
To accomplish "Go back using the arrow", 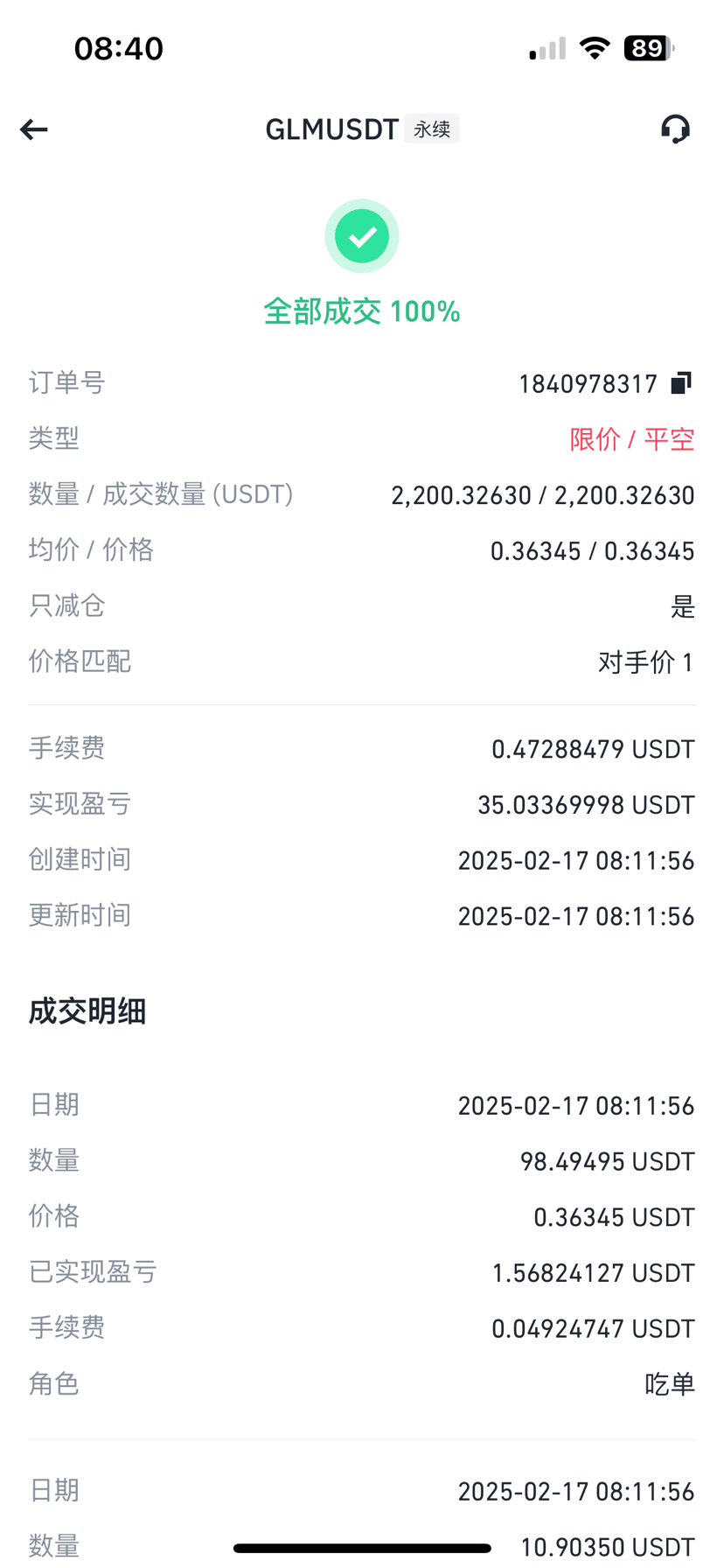I will (x=34, y=129).
